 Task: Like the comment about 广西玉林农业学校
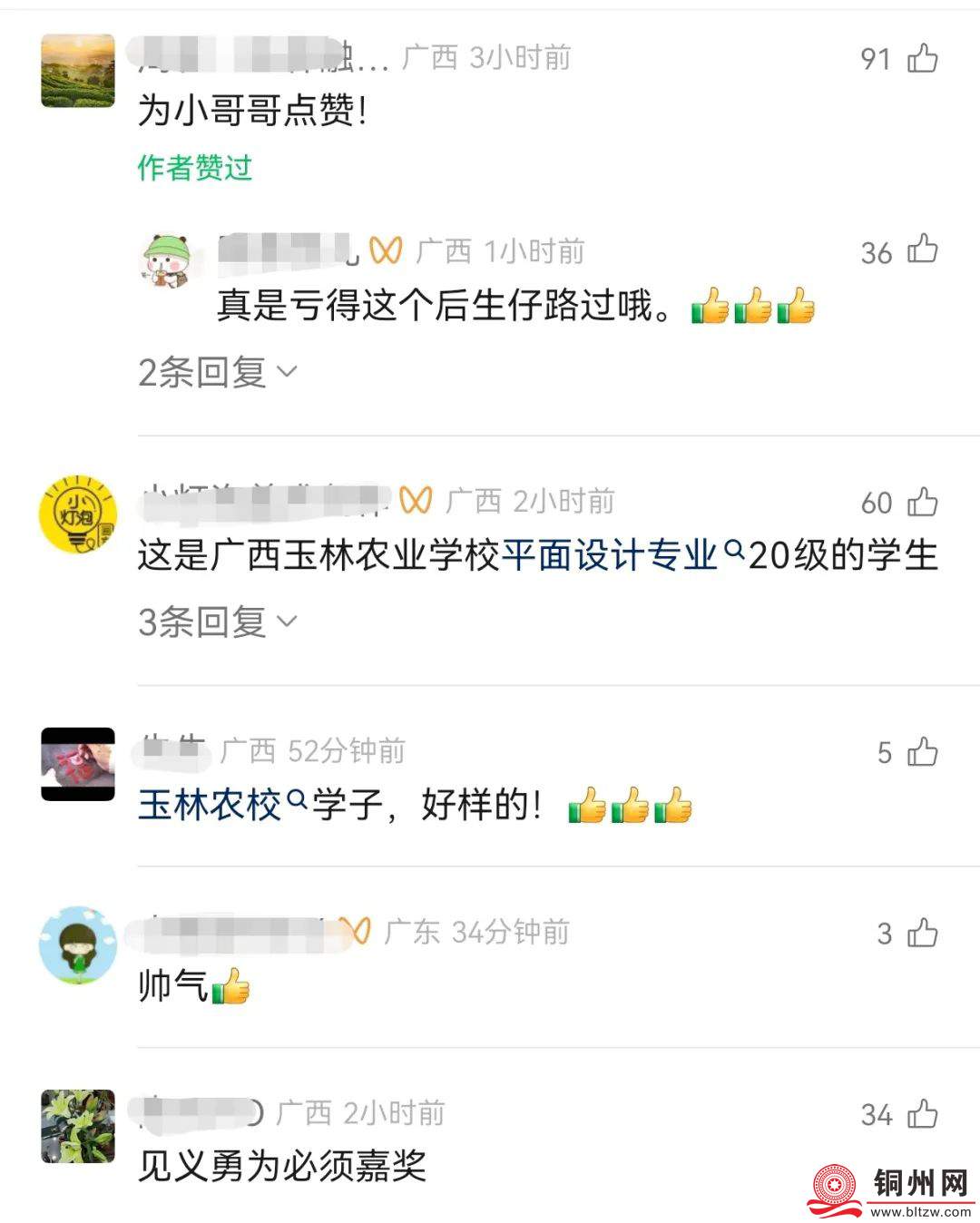coord(922,502)
